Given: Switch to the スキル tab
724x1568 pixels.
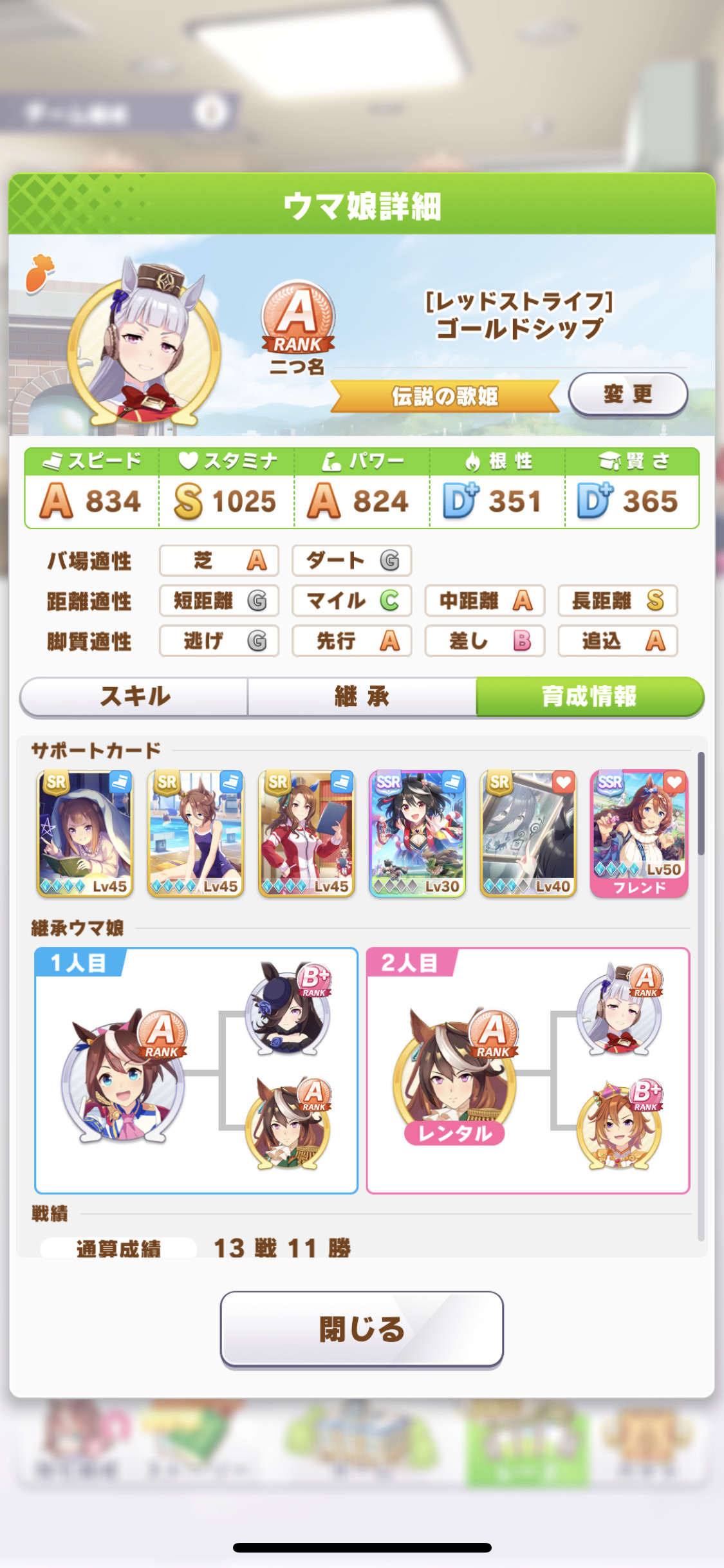Looking at the screenshot, I should [x=134, y=696].
